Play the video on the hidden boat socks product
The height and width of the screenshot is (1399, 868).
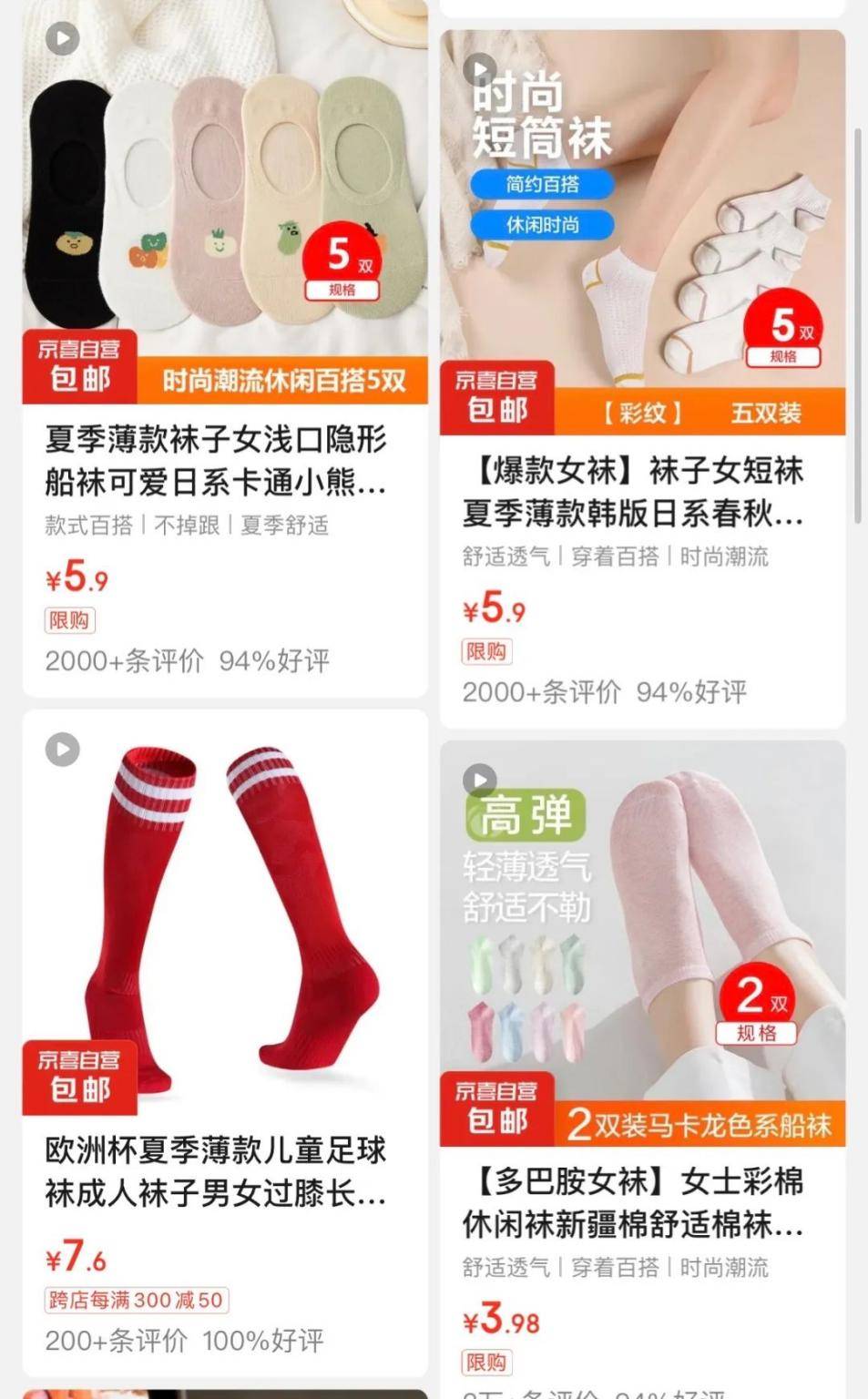(x=60, y=39)
